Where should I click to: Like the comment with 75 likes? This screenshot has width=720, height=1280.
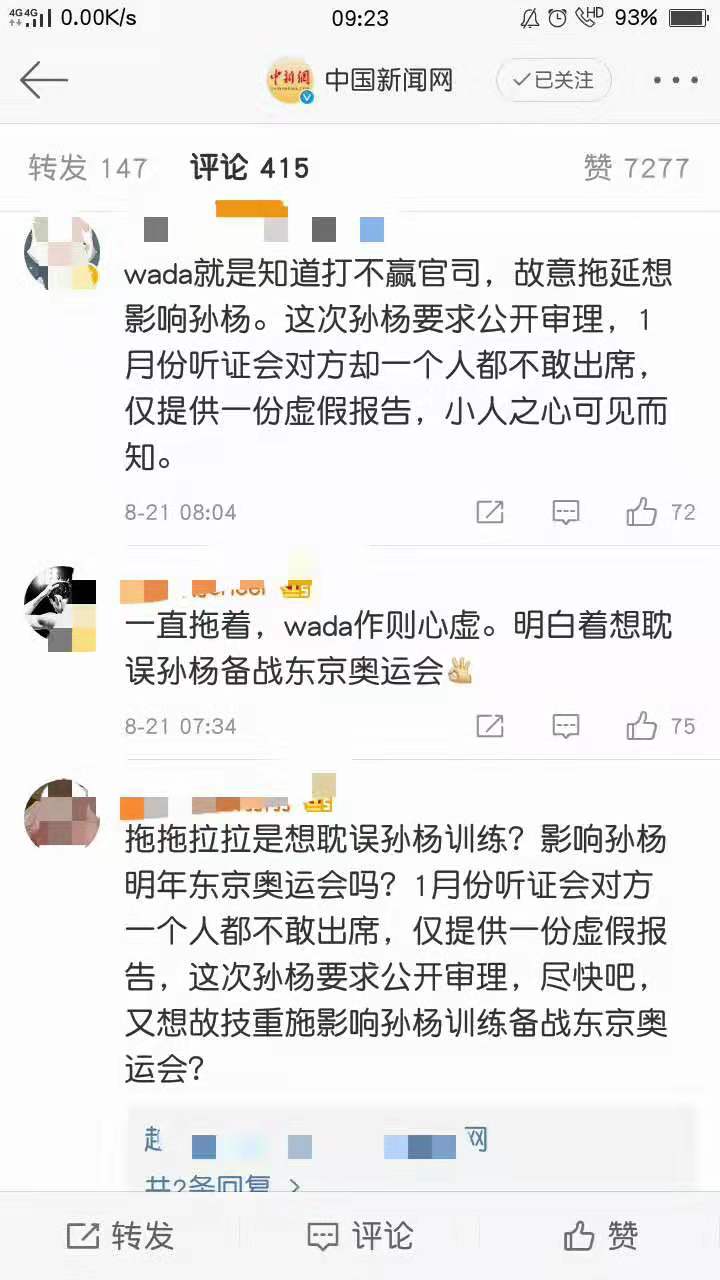(661, 726)
